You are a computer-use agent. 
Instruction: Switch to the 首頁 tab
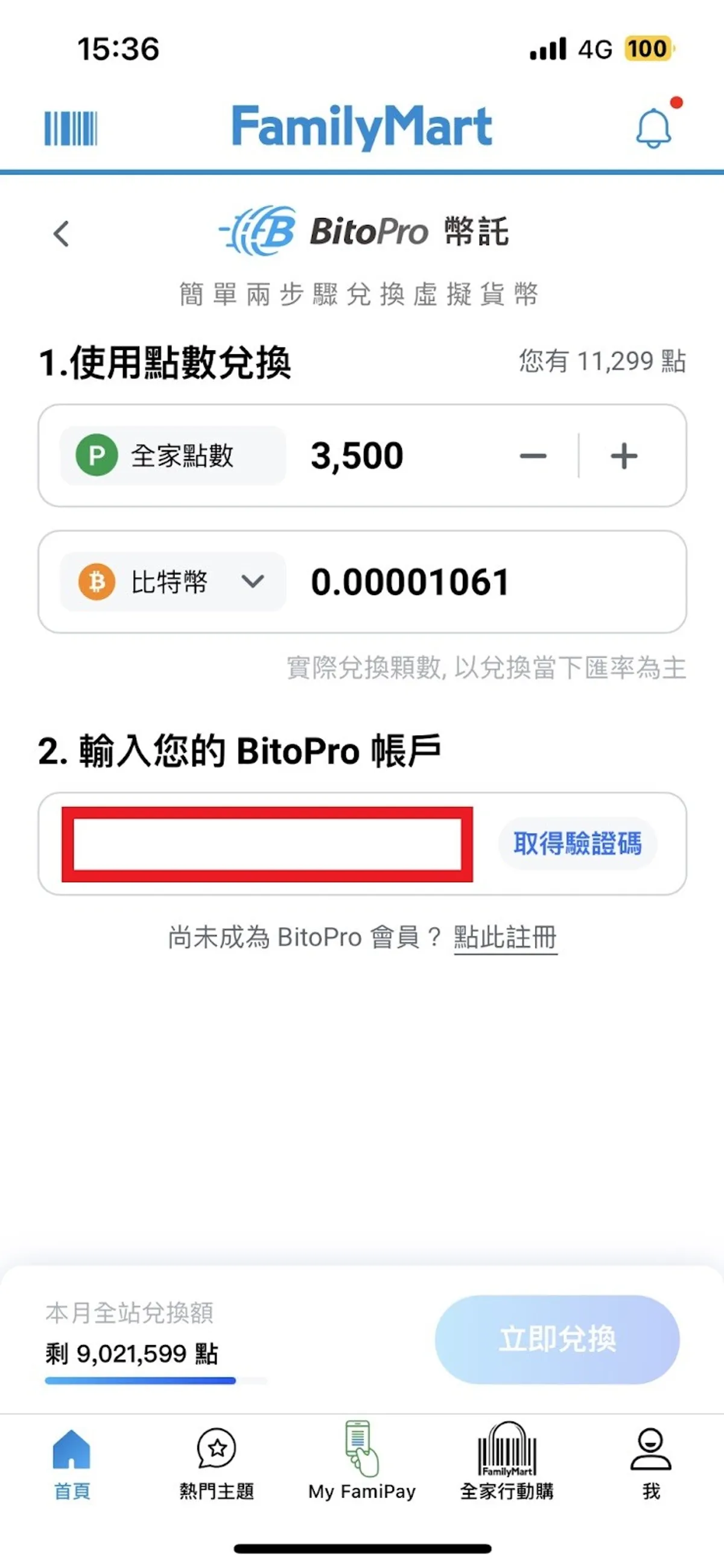[72, 1464]
